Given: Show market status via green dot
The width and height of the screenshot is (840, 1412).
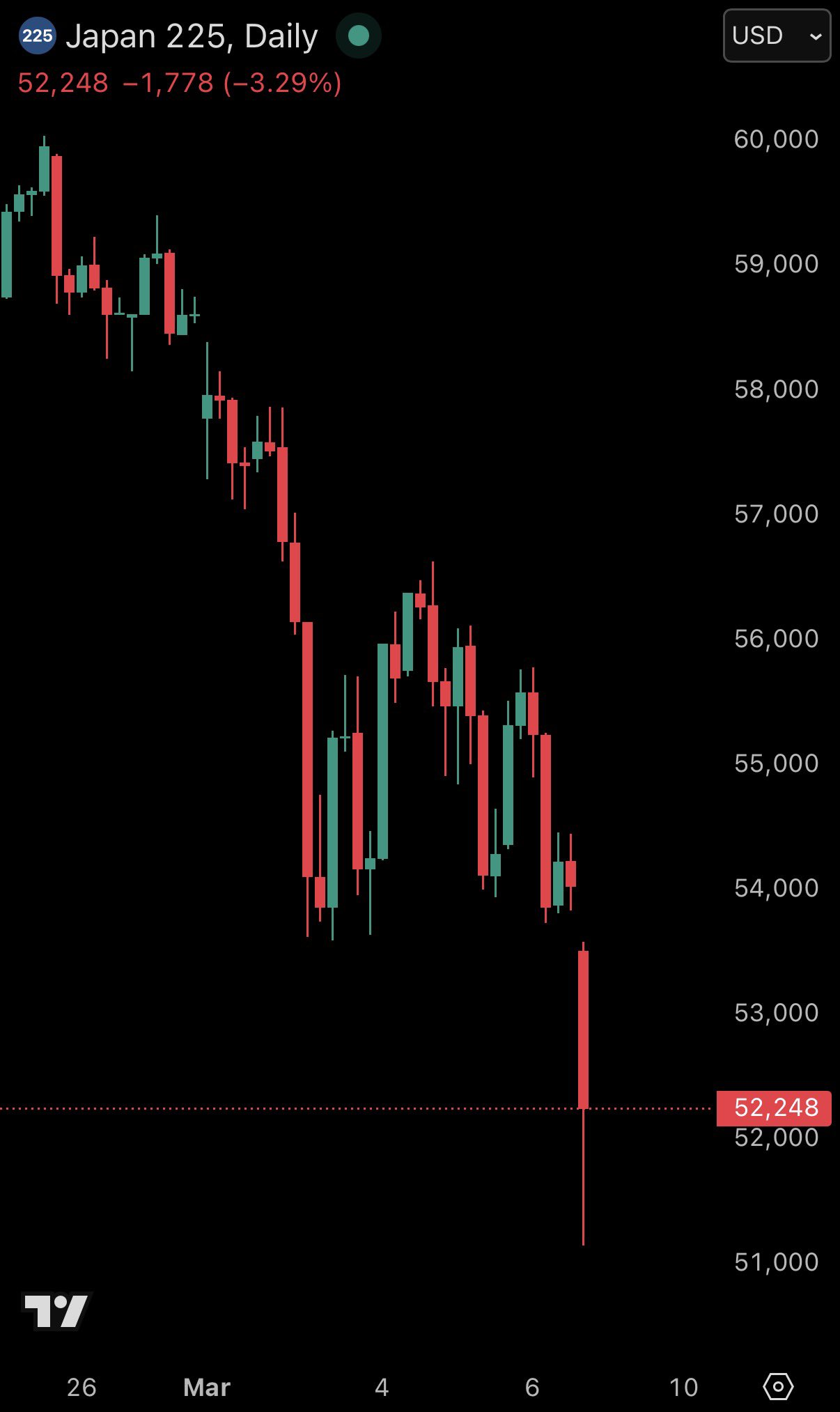Looking at the screenshot, I should coord(359,36).
